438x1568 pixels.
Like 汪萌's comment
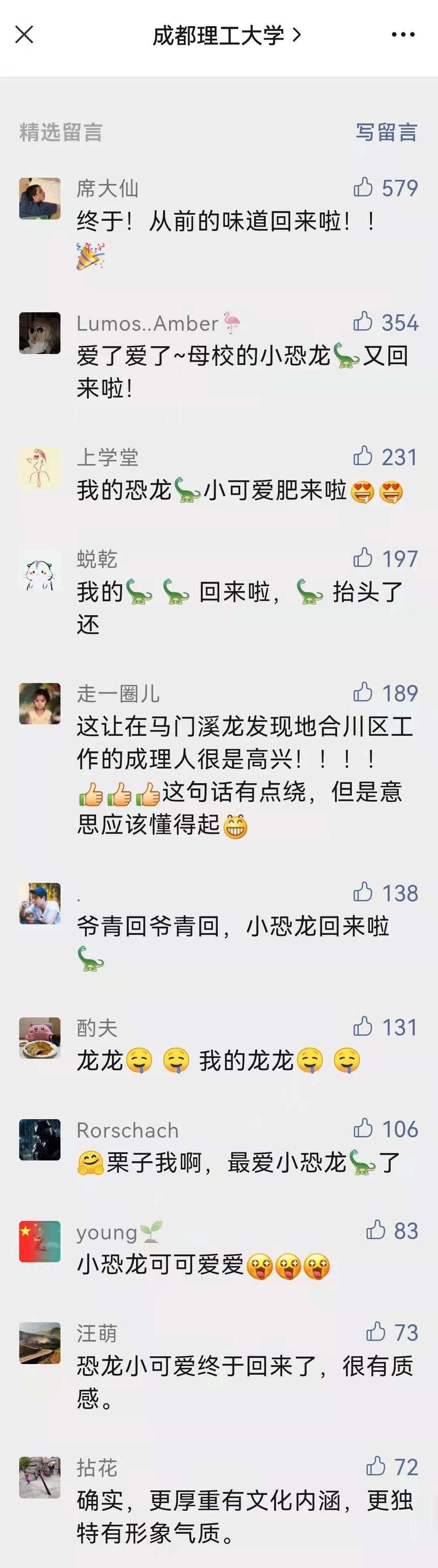click(376, 1332)
